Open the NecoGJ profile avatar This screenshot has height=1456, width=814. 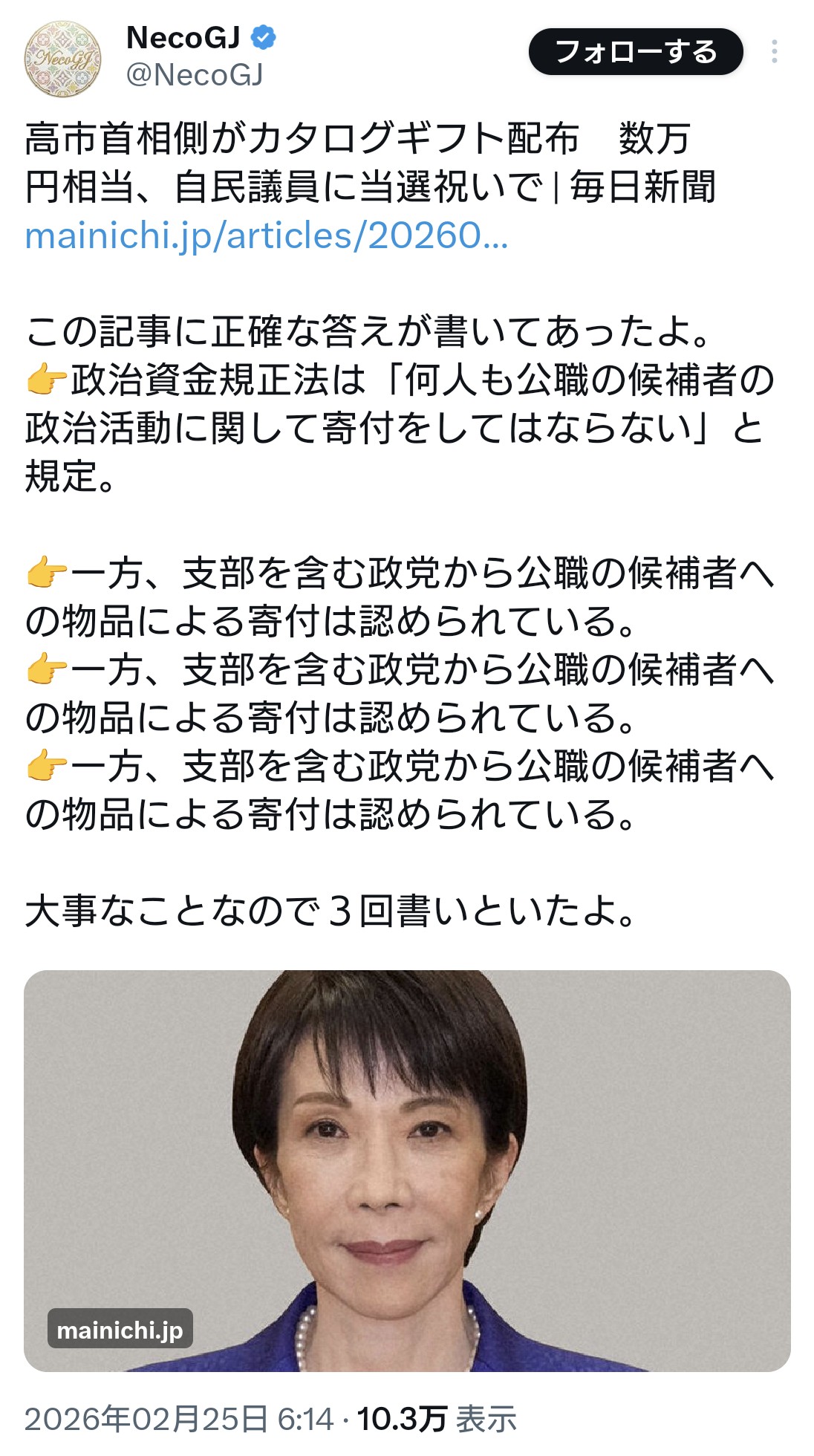(62, 58)
